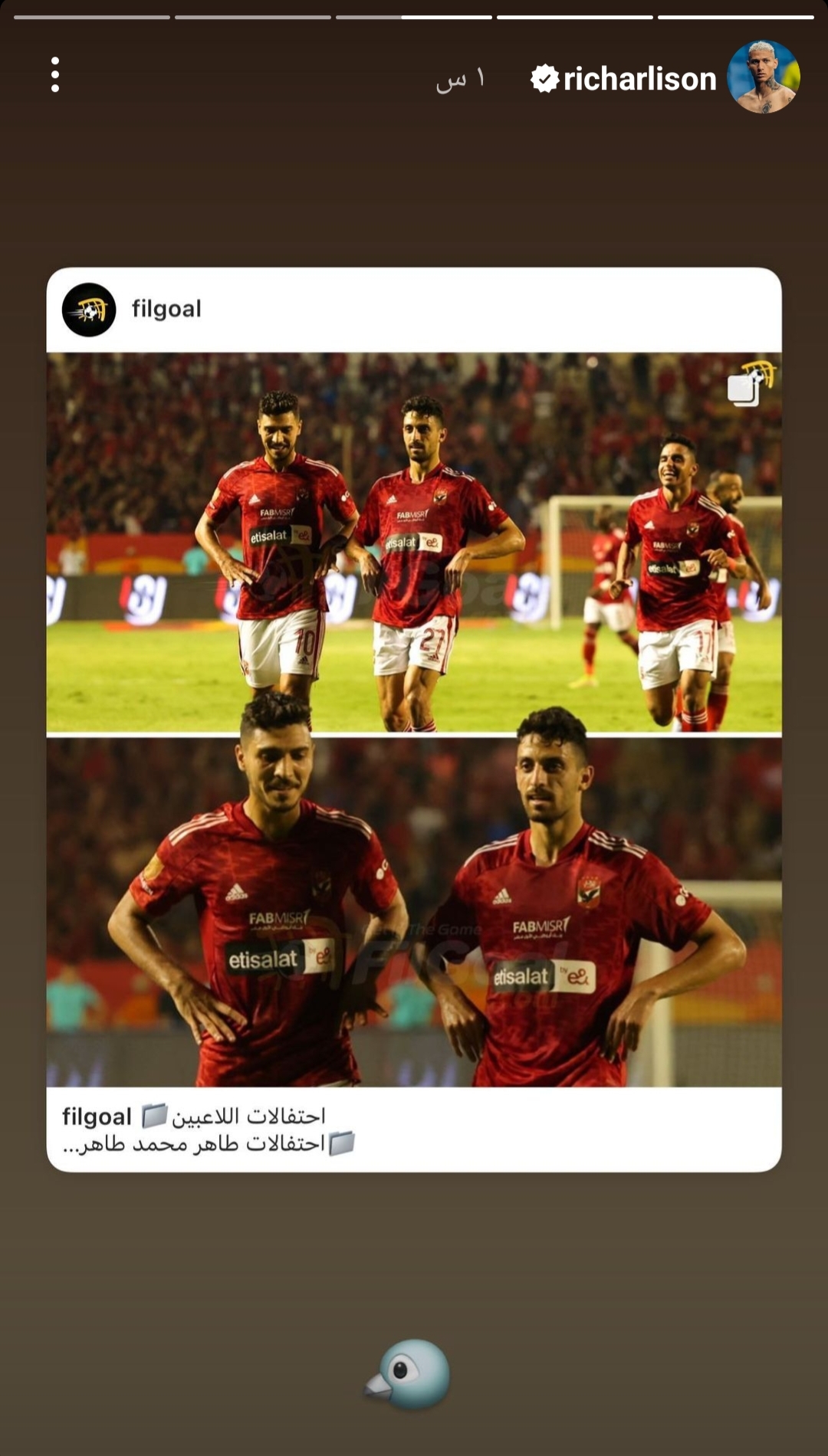
Task: Tap the richarlison username
Action: (639, 79)
